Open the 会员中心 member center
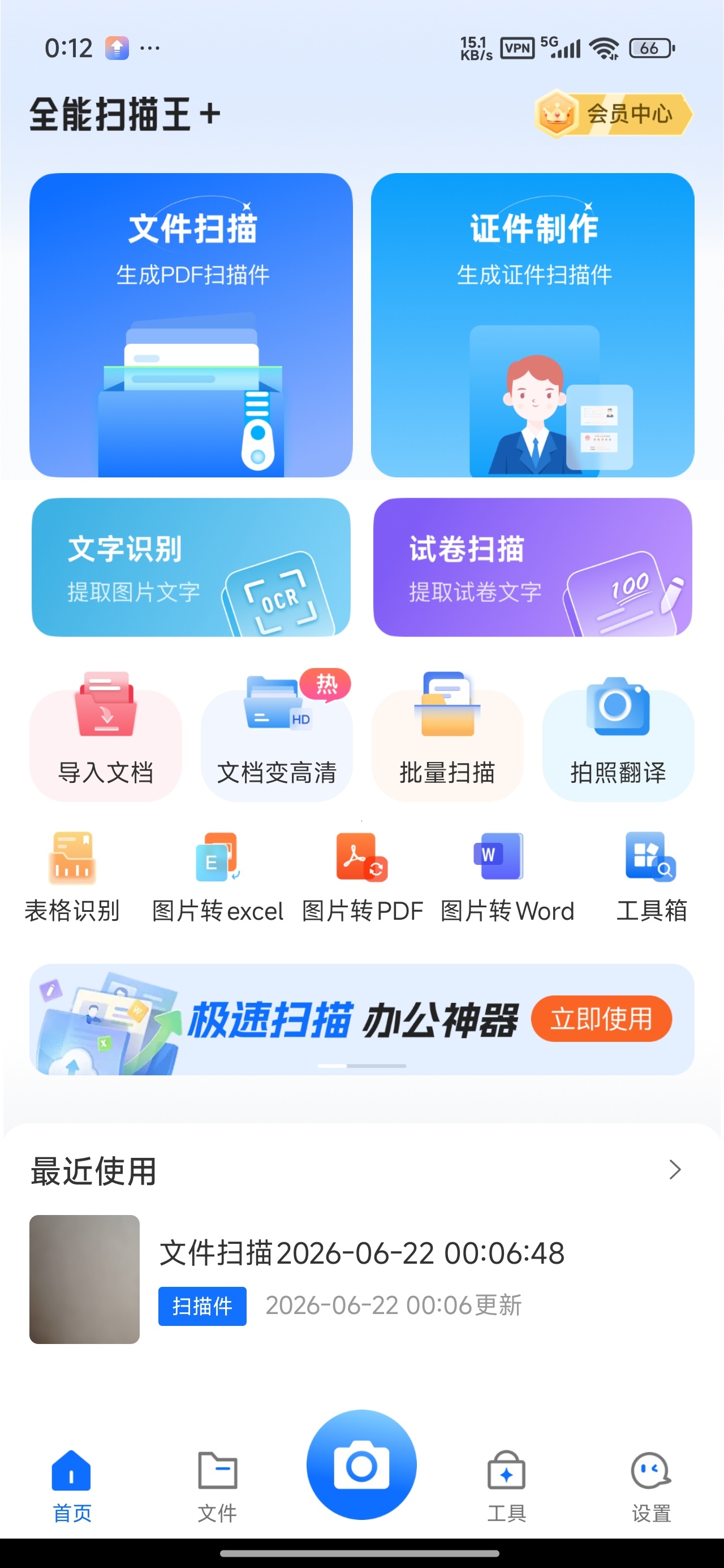This screenshot has width=724, height=1568. pyautogui.click(x=613, y=114)
